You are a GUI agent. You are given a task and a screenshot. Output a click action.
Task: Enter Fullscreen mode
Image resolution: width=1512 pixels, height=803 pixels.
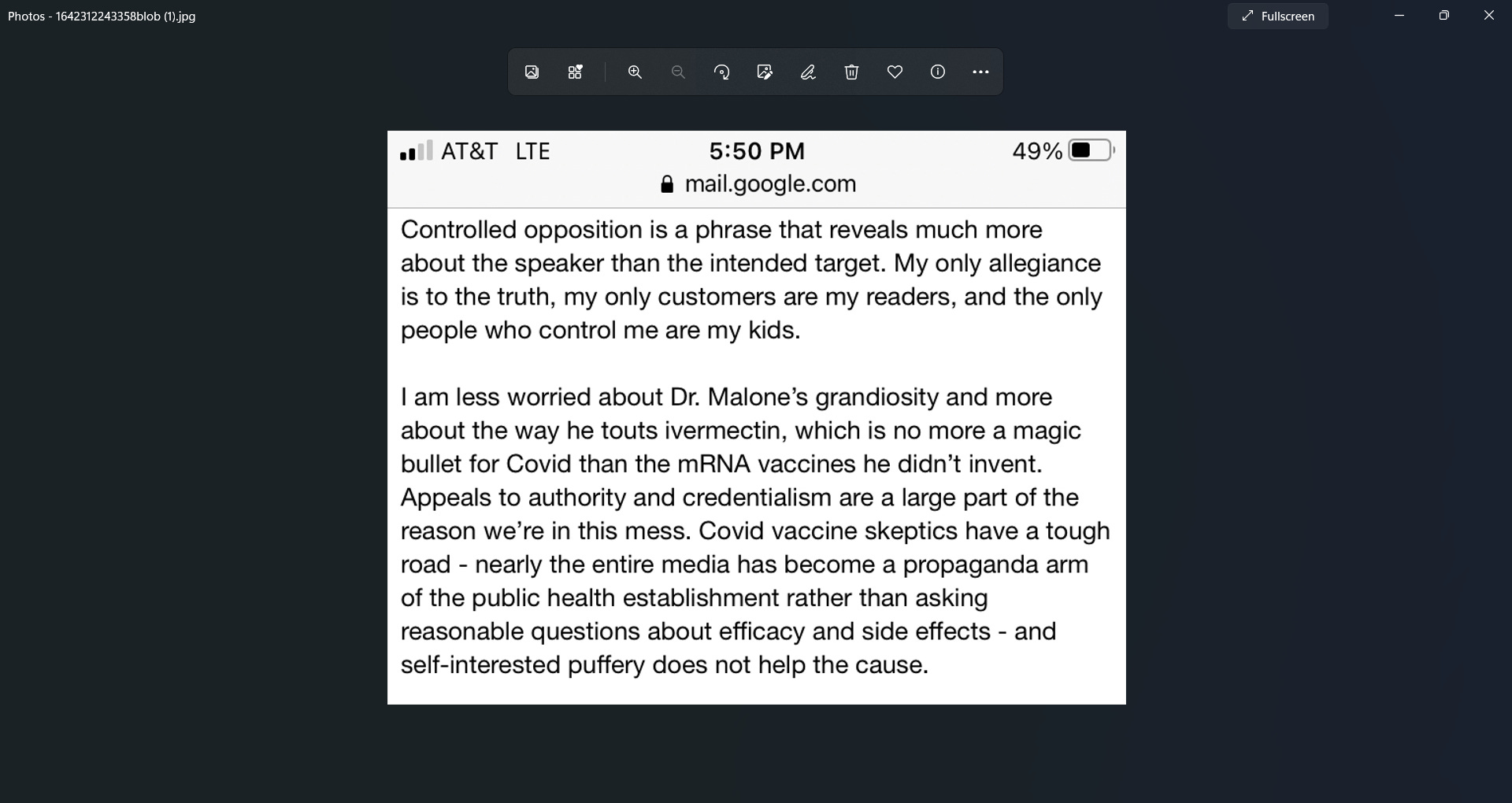click(1277, 16)
